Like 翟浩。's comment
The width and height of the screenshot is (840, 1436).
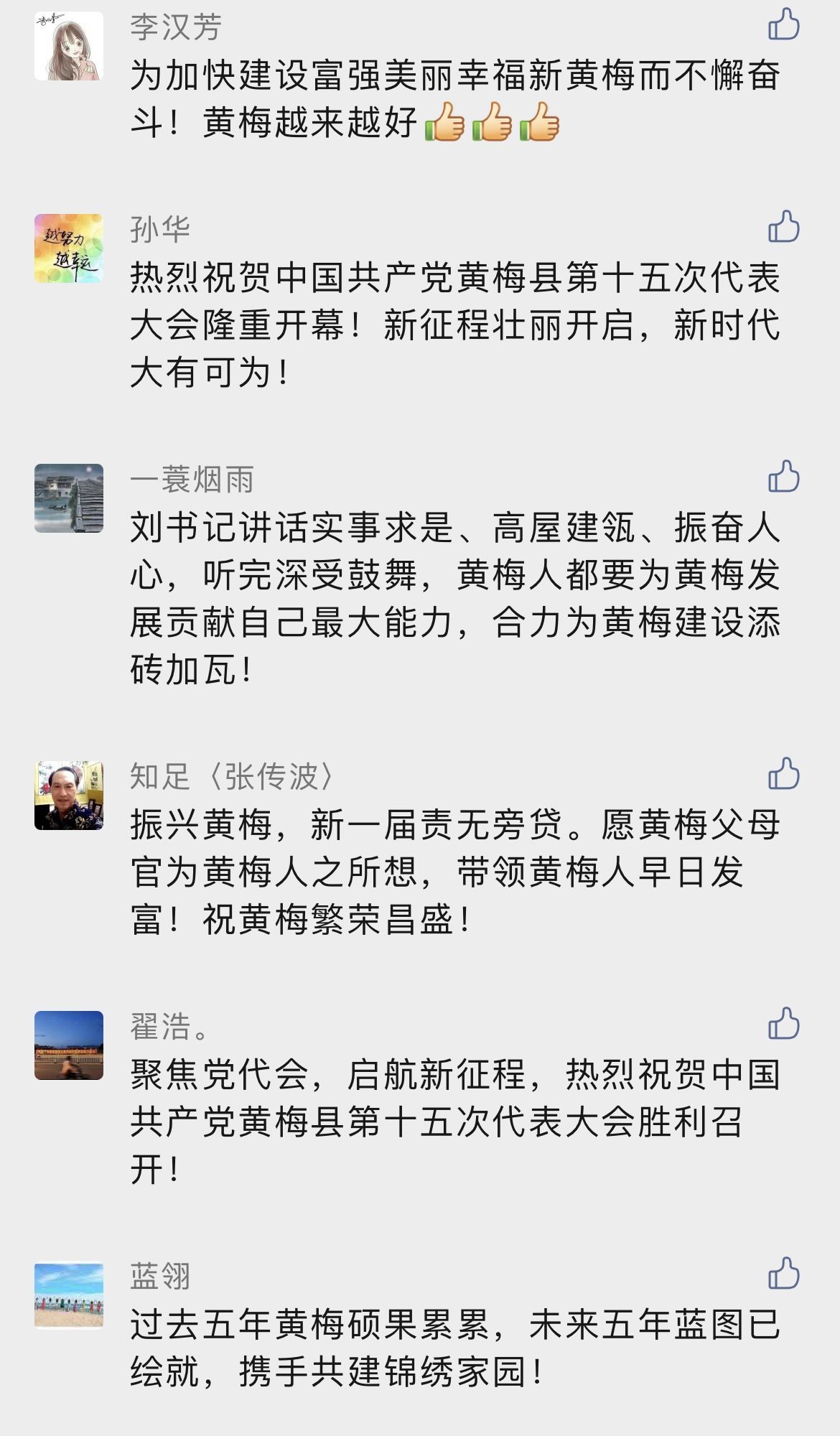point(783,1024)
